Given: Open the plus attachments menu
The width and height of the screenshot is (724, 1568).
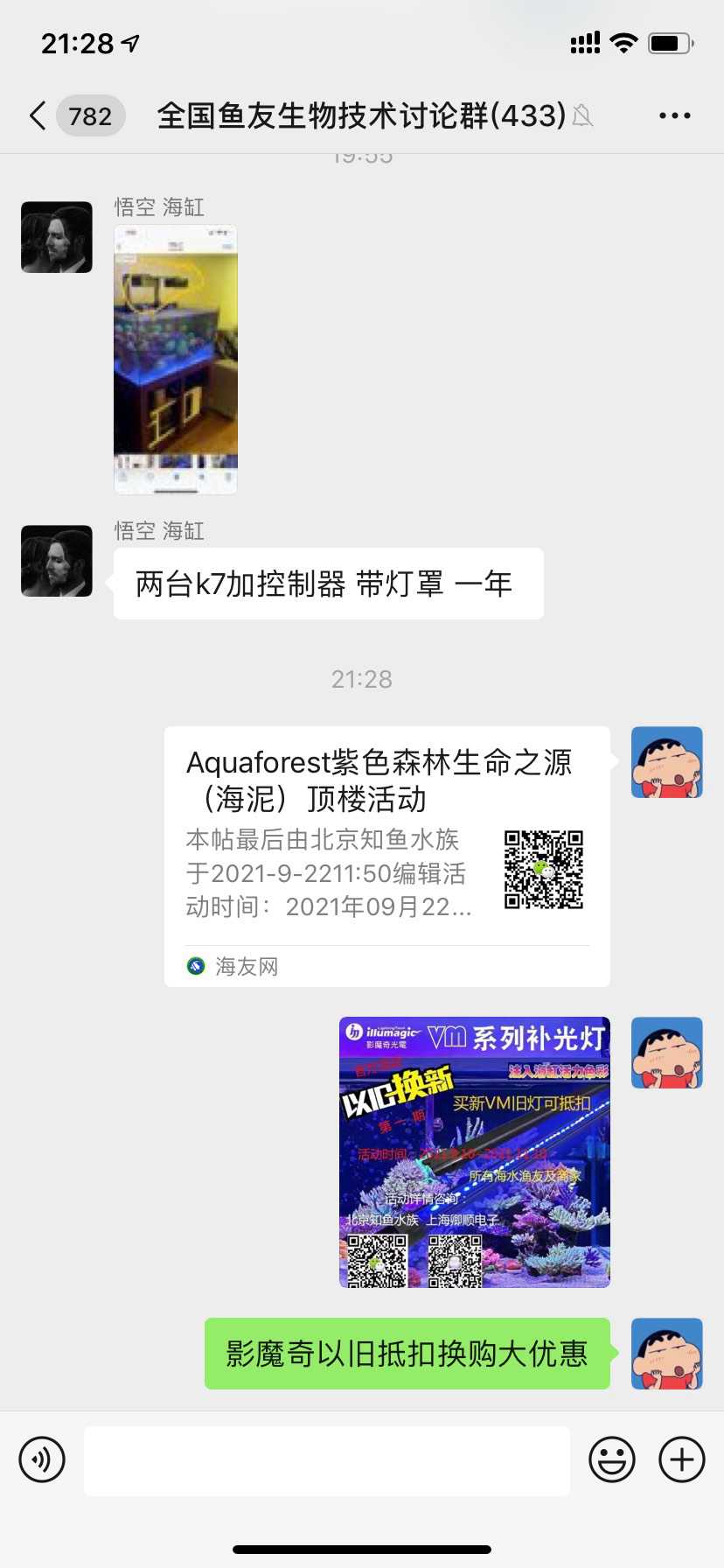Looking at the screenshot, I should click(x=681, y=1459).
